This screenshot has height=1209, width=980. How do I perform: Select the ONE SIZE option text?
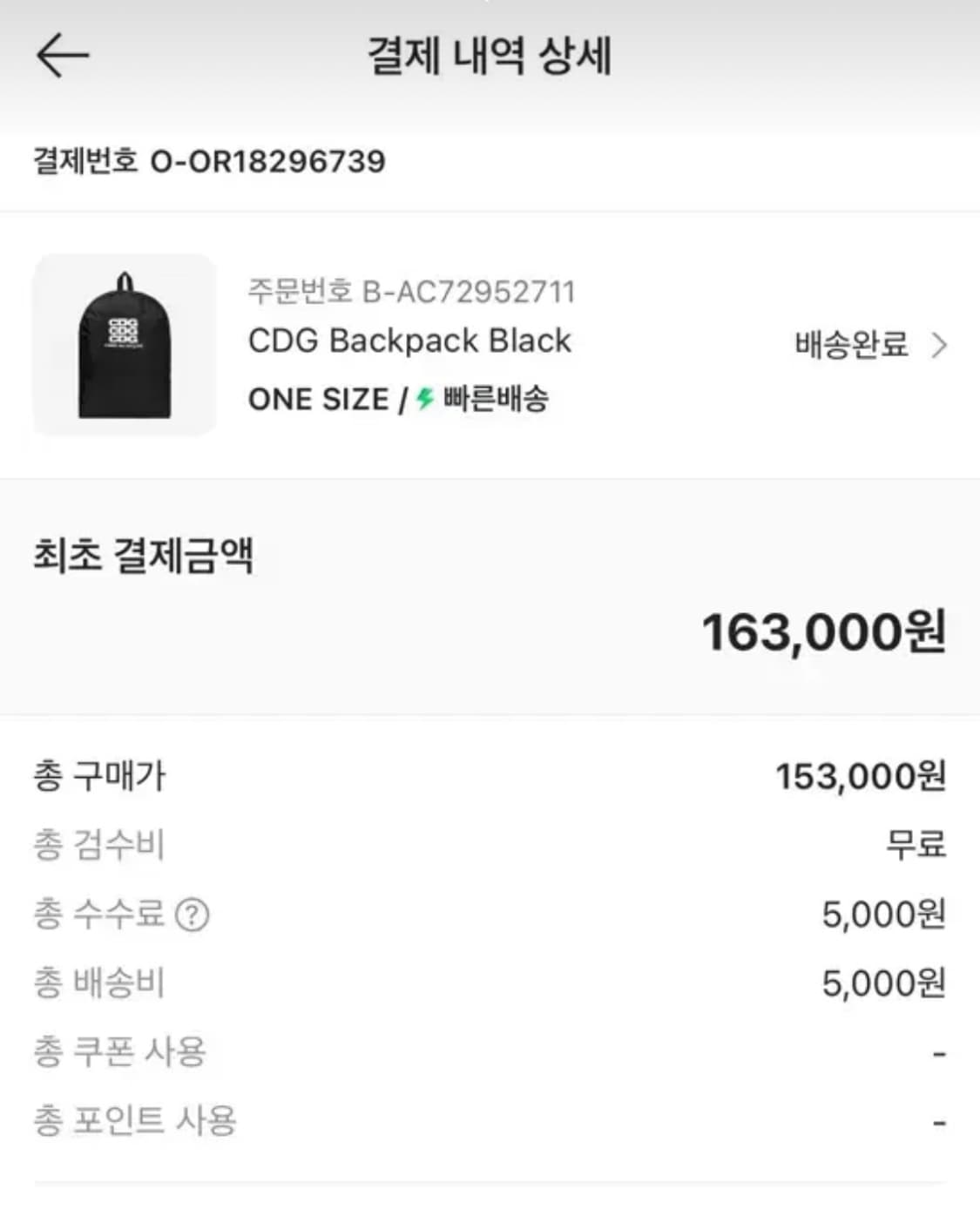[318, 400]
